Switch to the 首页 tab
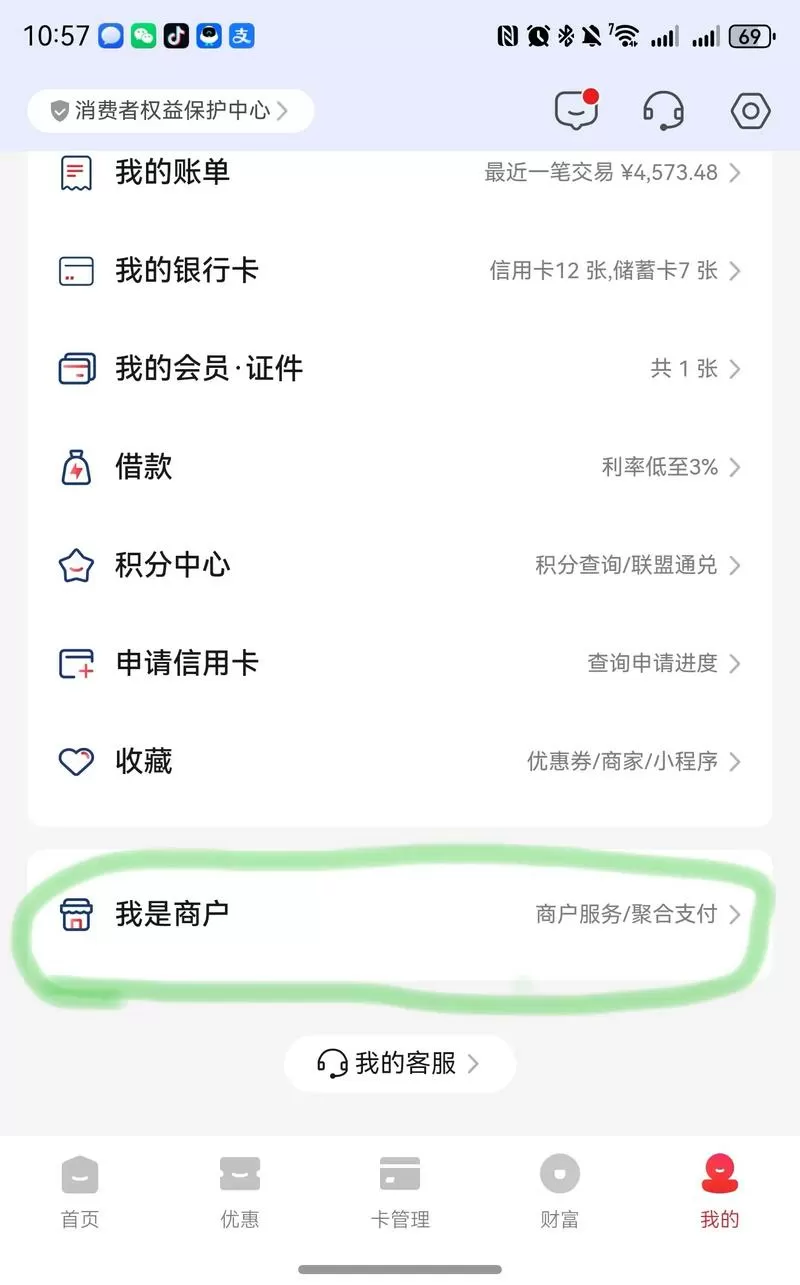The image size is (800, 1285). point(80,1192)
